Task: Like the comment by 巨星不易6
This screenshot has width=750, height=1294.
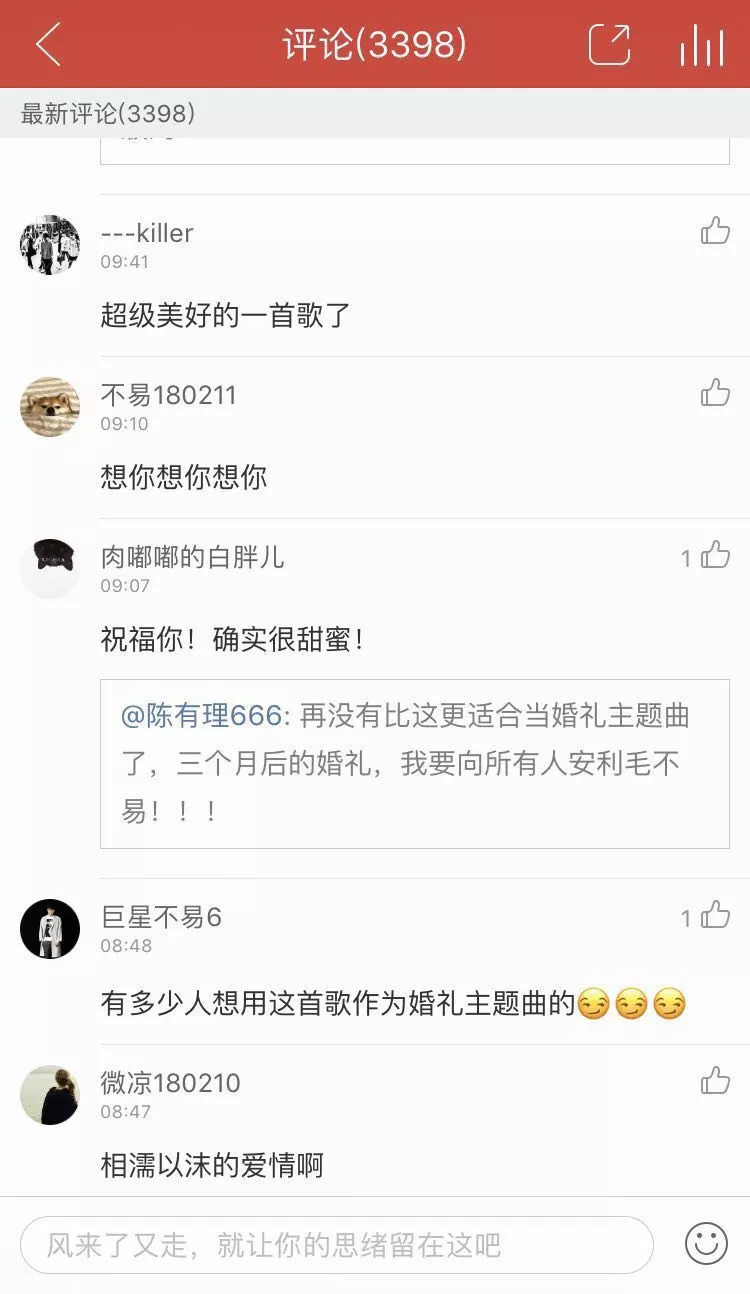Action: point(715,915)
